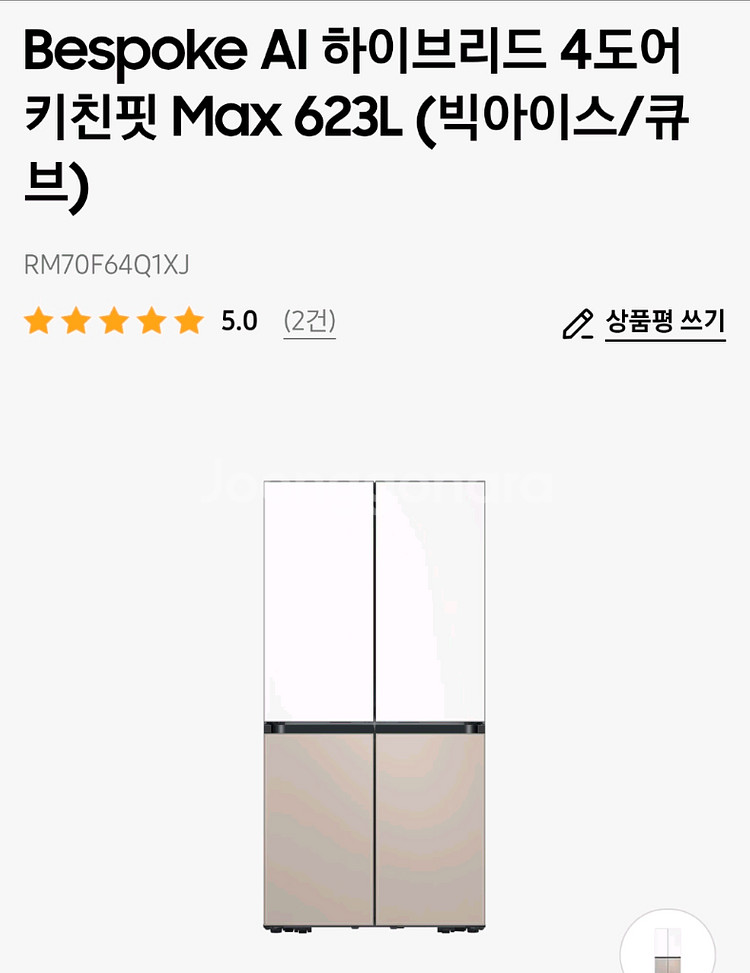Tap the 상품평 쓰기 link
Viewport: 750px width, 973px height.
pyautogui.click(x=664, y=322)
